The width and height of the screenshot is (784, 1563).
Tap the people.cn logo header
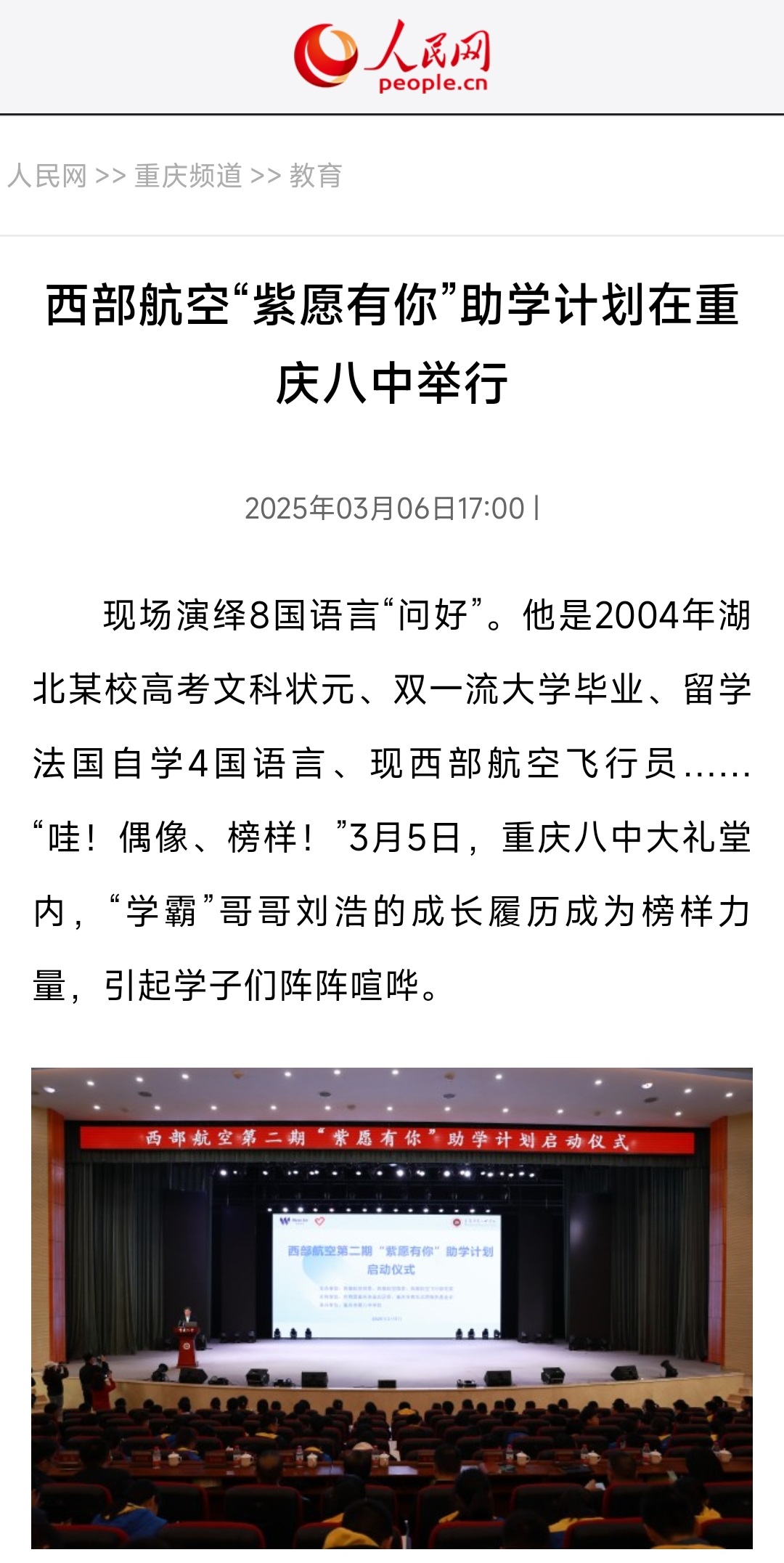click(x=392, y=57)
